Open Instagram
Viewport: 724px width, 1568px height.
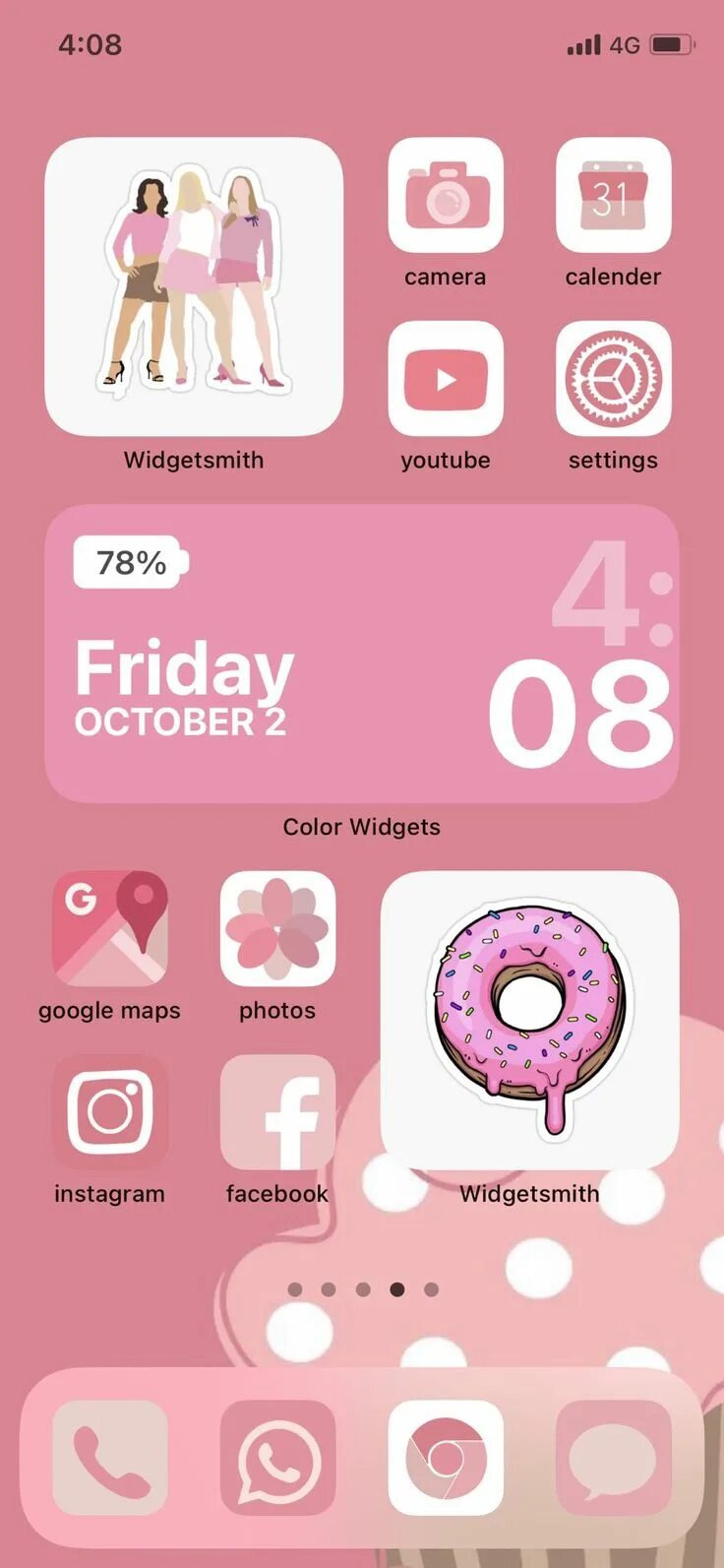pos(109,1112)
